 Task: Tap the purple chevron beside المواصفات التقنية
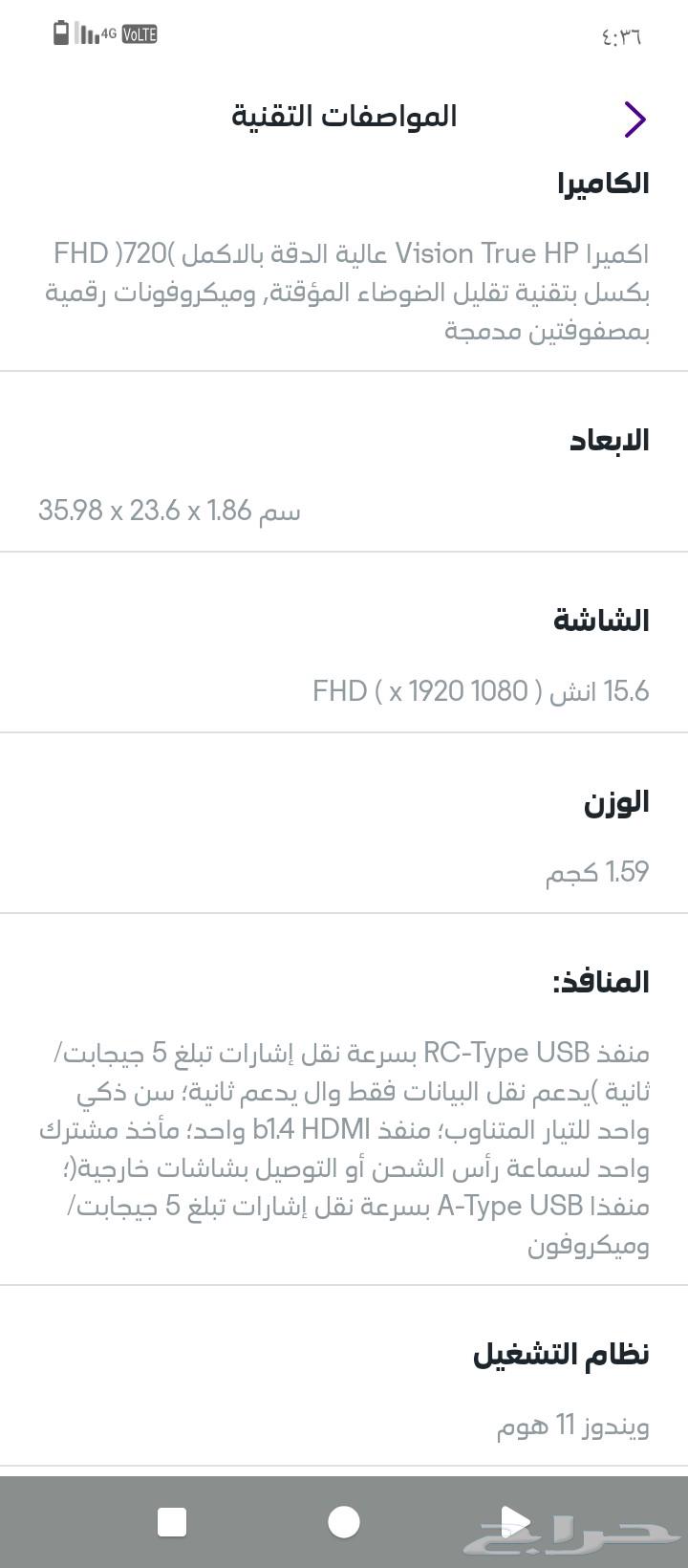[634, 119]
